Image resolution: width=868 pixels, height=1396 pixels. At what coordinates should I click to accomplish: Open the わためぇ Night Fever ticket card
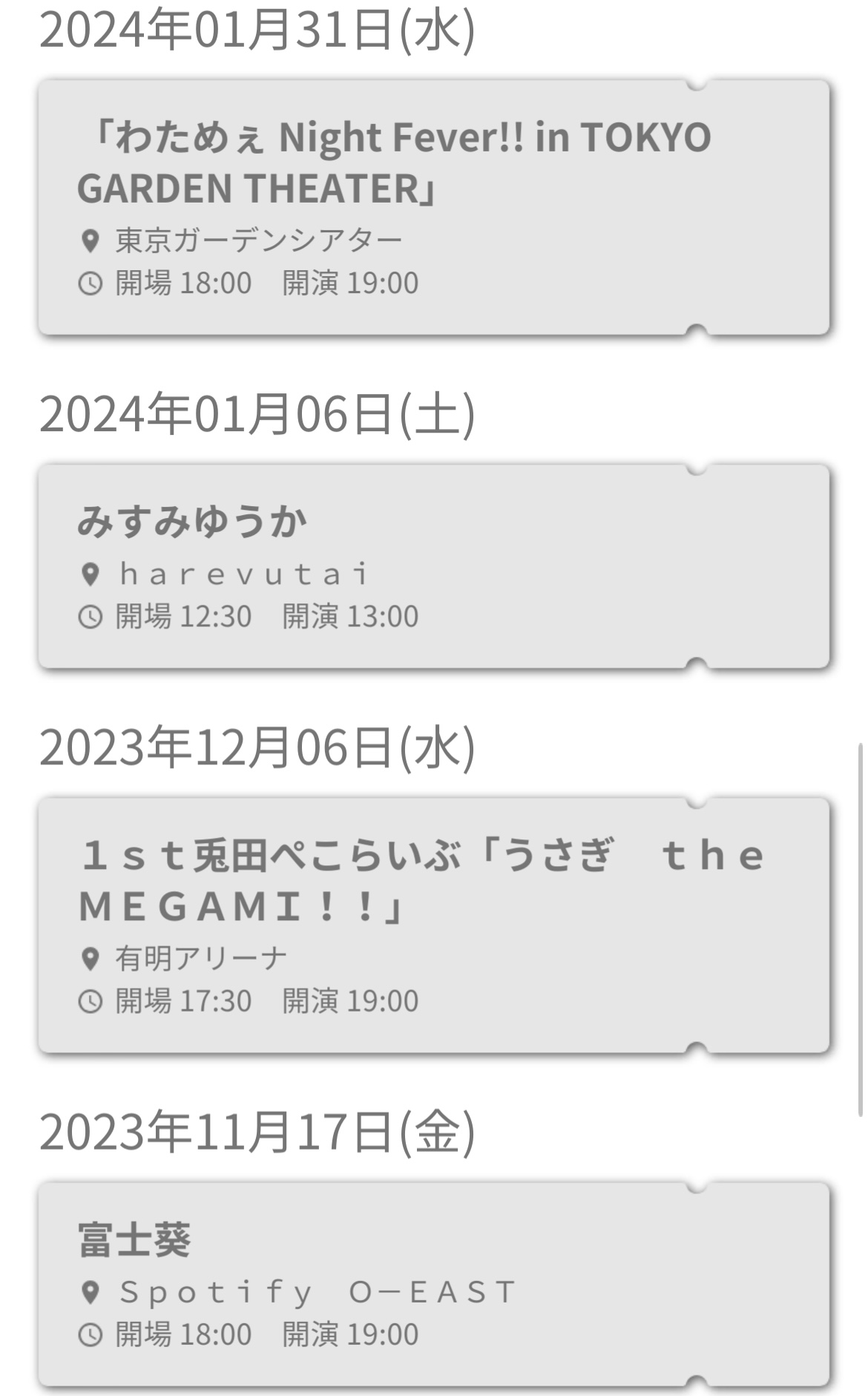pyautogui.click(x=434, y=207)
